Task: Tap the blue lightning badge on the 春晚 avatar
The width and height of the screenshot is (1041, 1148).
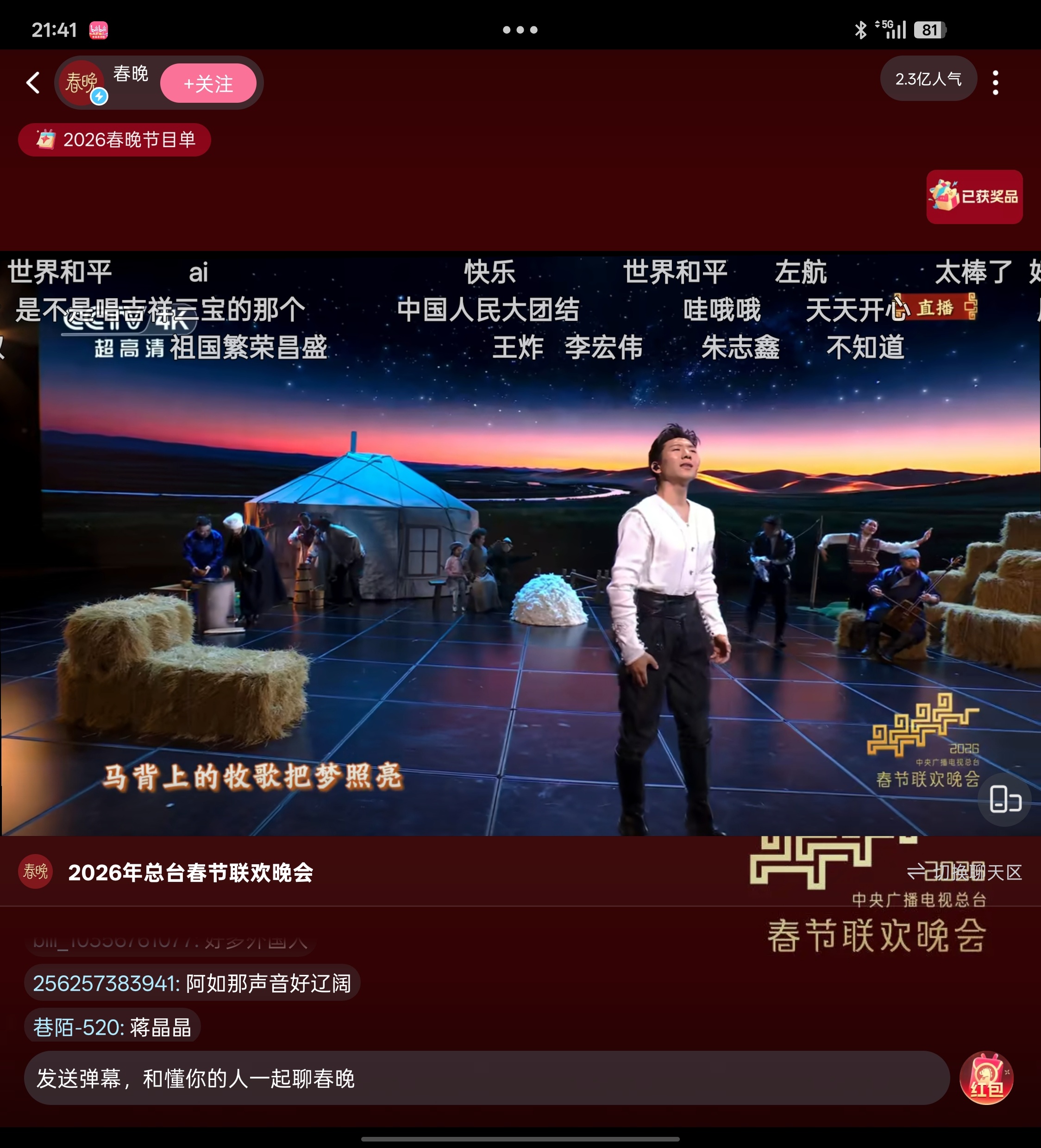Action: pyautogui.click(x=99, y=97)
